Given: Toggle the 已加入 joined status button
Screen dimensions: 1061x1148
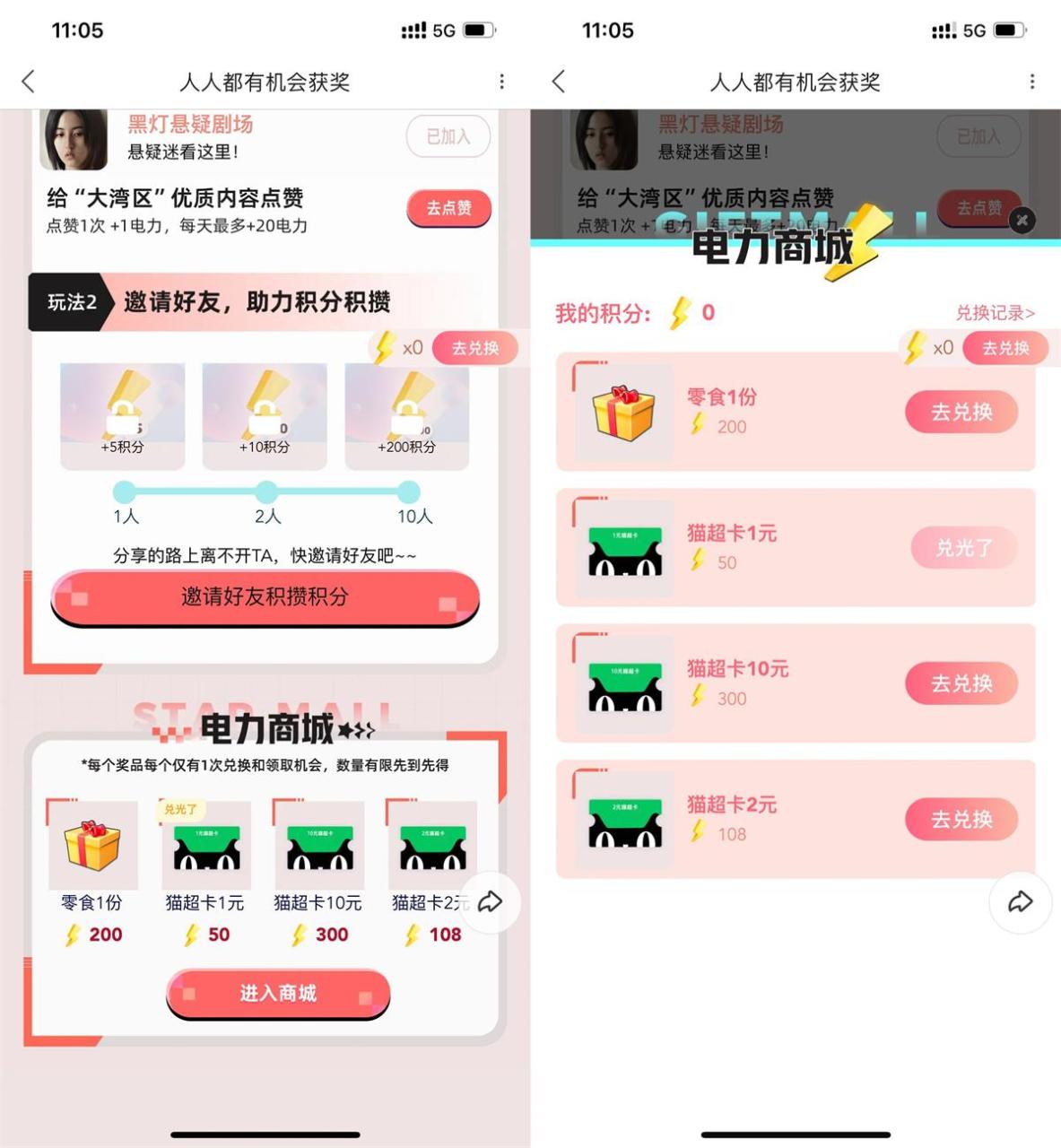Looking at the screenshot, I should point(447,136).
